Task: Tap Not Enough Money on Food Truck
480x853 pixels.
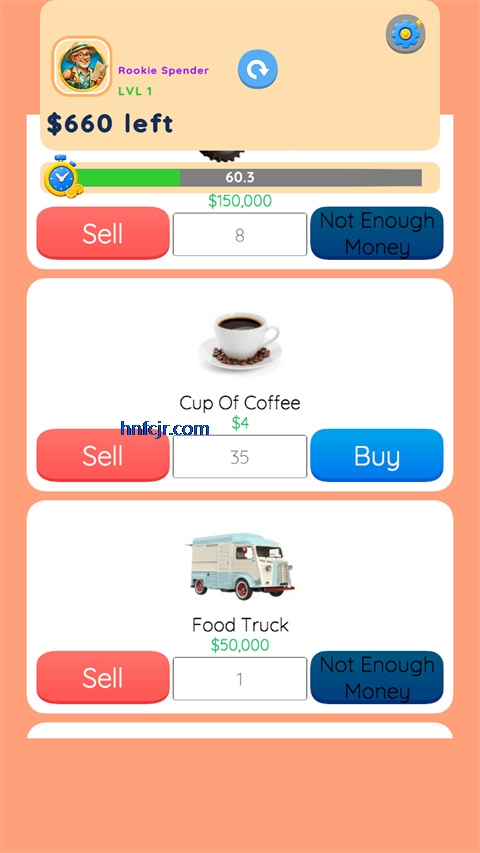Action: (377, 677)
